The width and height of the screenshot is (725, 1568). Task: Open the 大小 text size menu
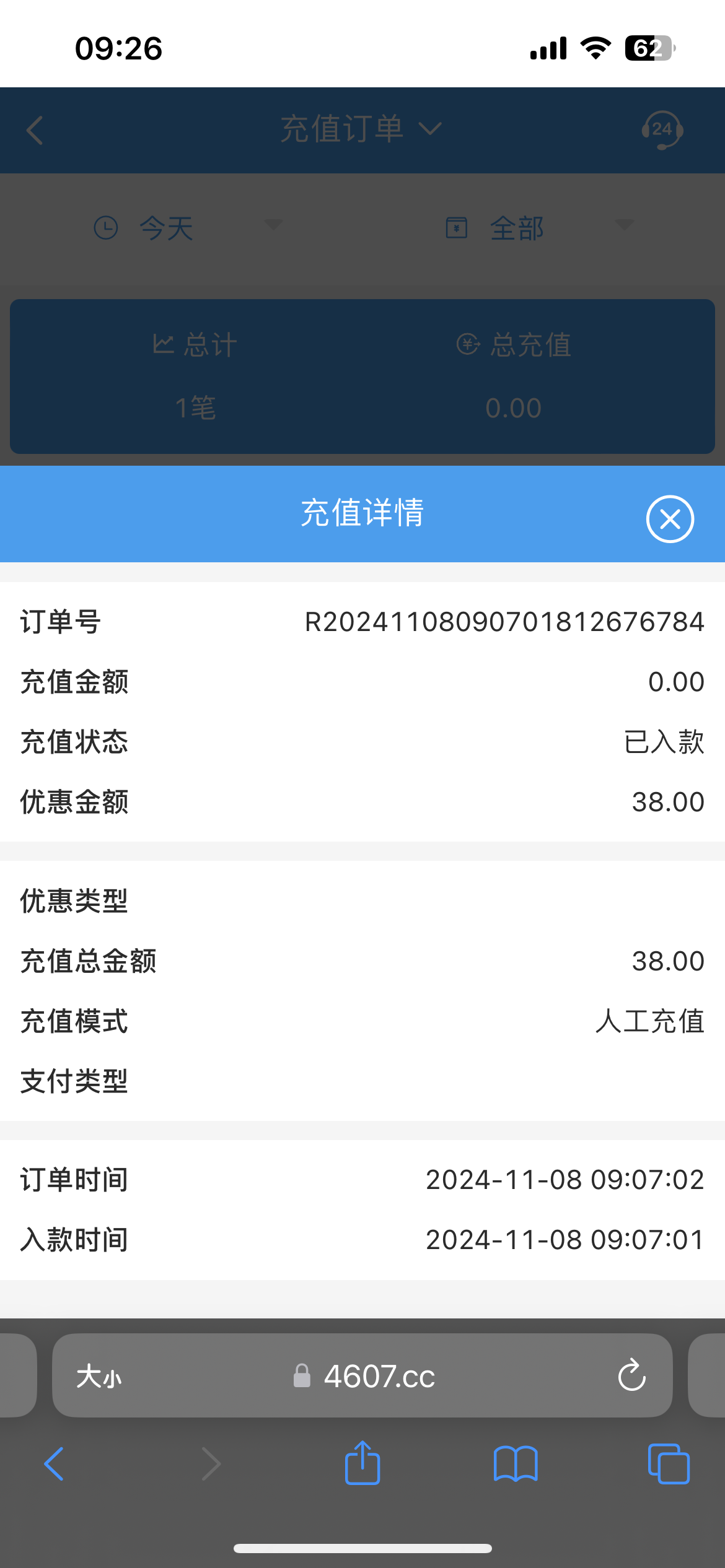click(x=99, y=1377)
